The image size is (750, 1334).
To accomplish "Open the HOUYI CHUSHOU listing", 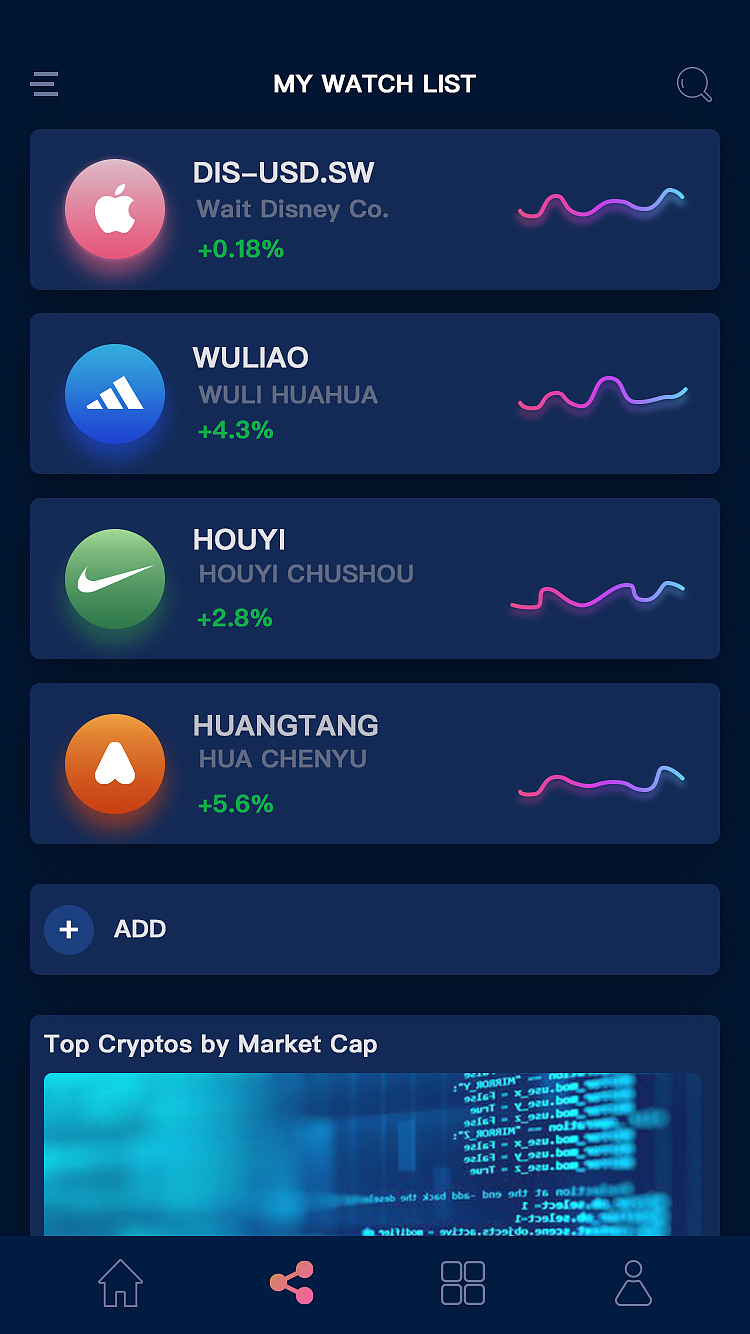I will coord(375,578).
